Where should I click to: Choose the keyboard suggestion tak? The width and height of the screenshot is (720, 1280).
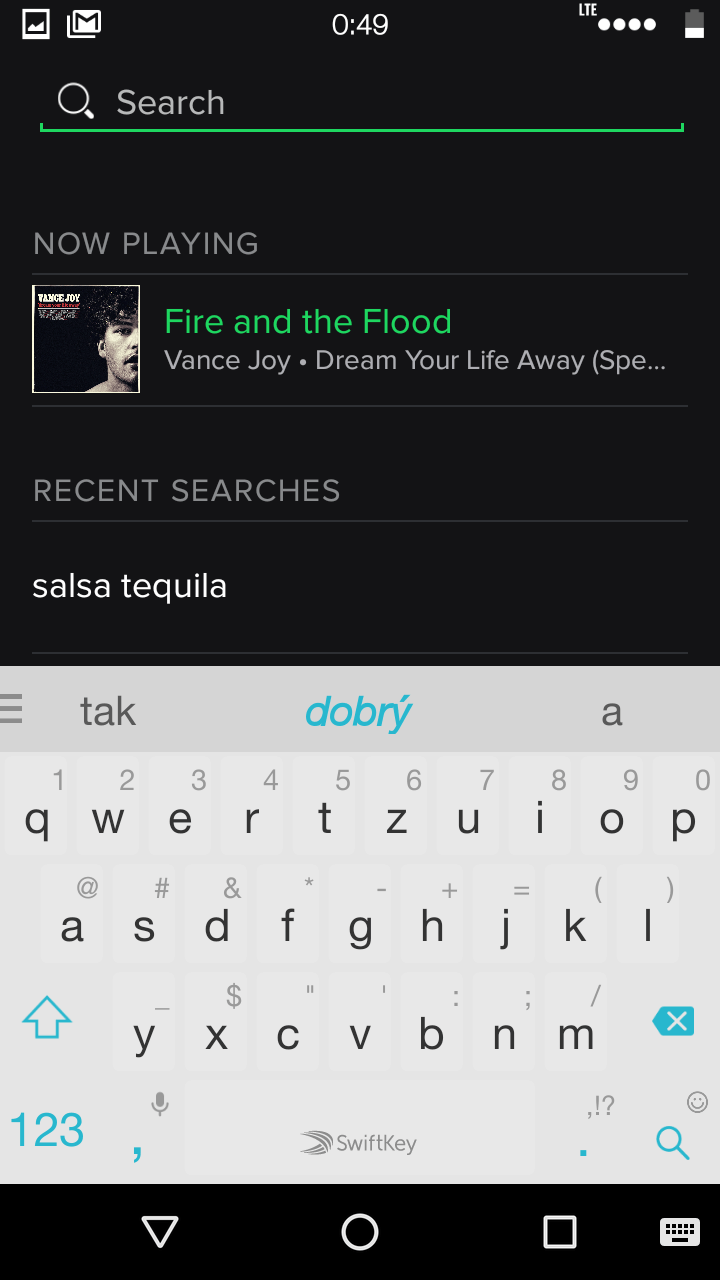point(108,712)
